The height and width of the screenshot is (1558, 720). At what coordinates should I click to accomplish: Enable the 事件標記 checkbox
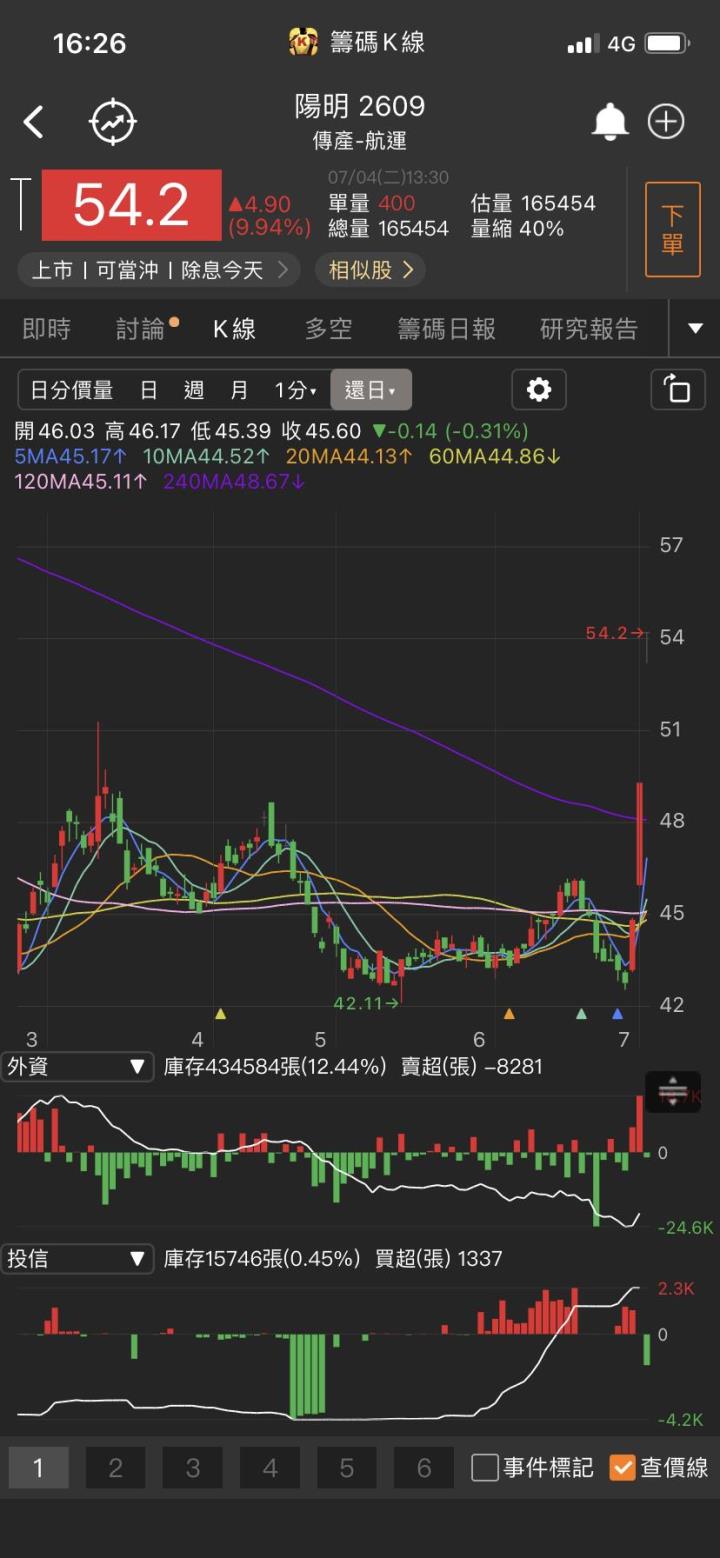pos(484,1467)
